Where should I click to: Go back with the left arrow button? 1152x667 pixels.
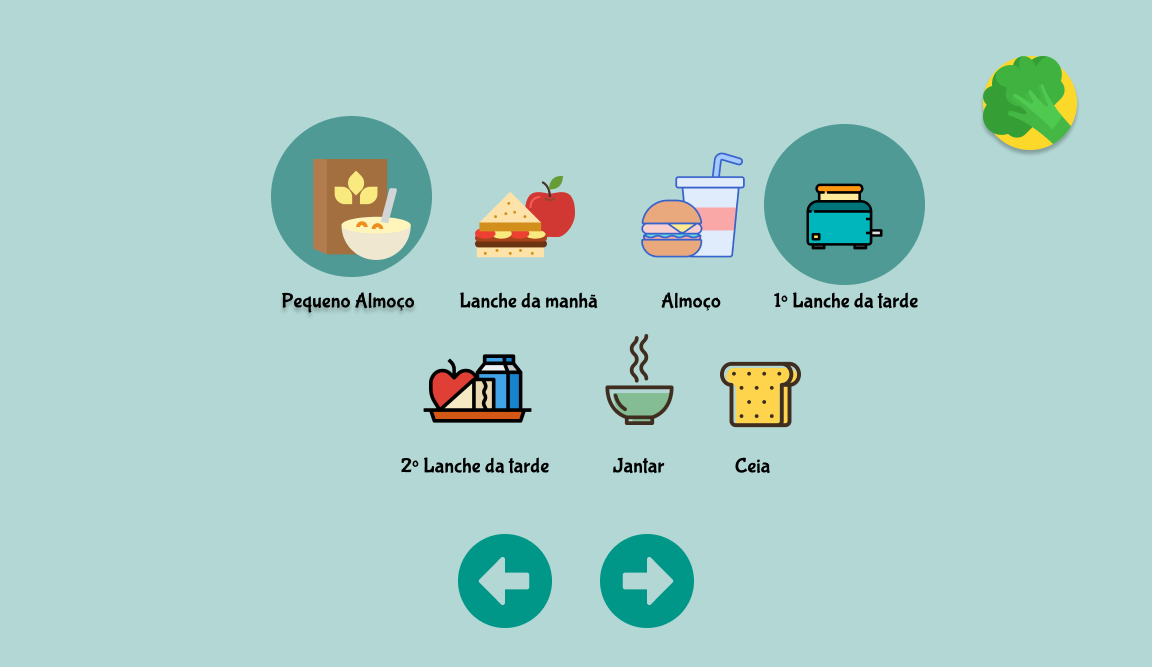(505, 581)
